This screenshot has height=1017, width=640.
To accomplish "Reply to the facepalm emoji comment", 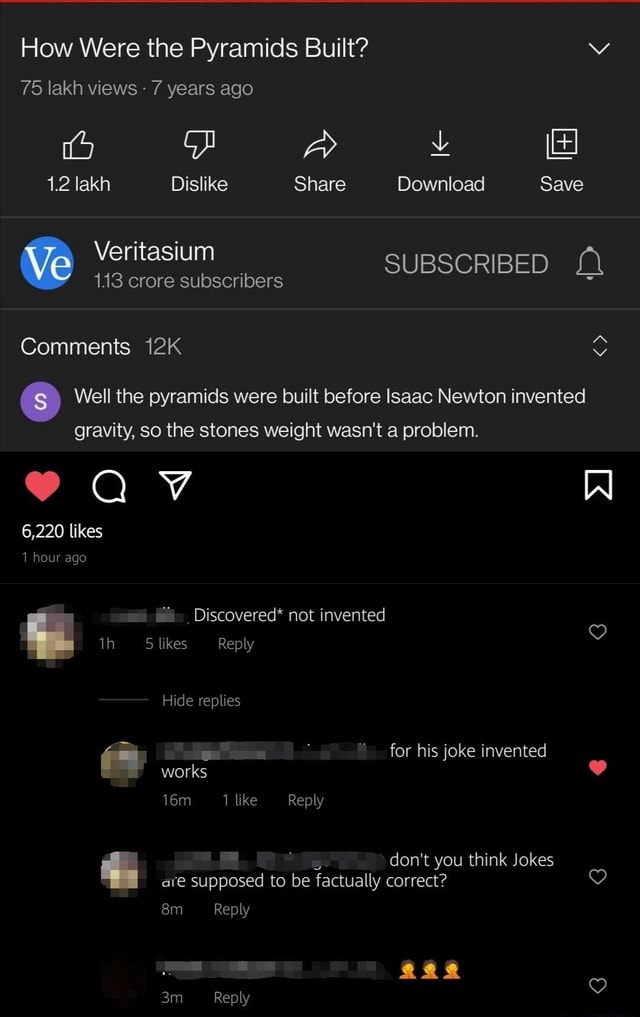I will (231, 997).
